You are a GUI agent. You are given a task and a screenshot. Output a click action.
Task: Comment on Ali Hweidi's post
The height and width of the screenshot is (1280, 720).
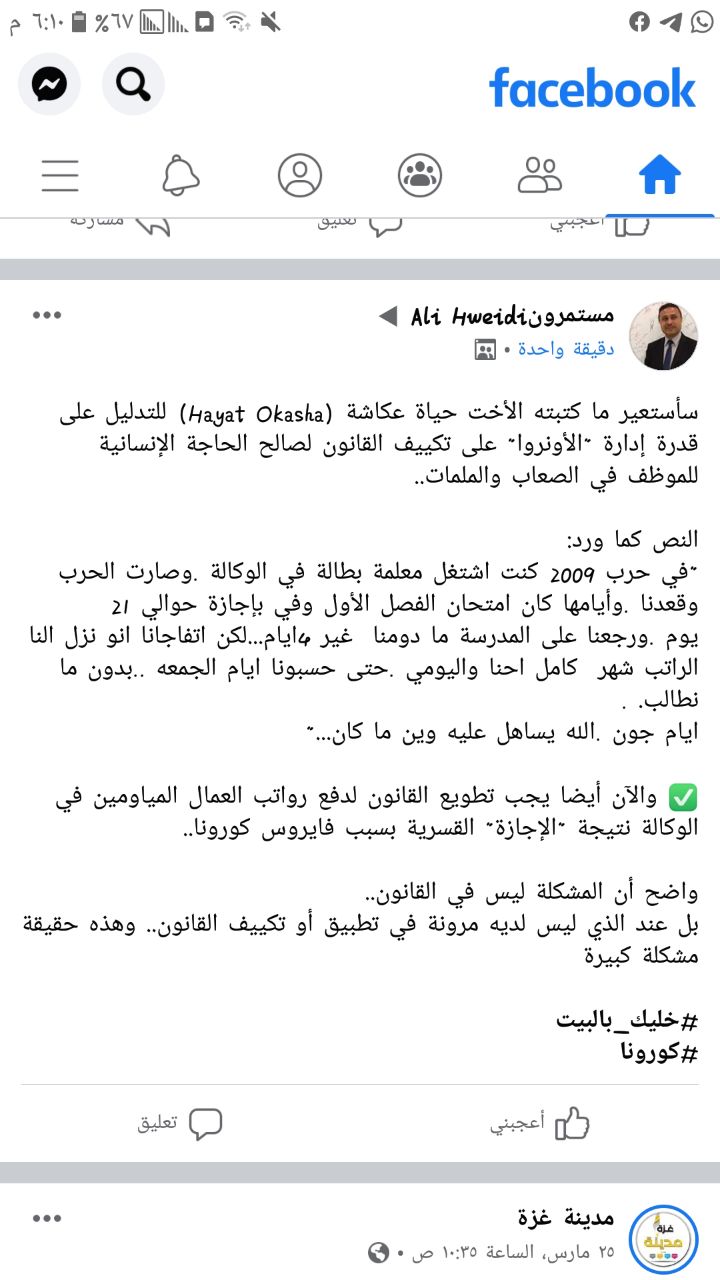tap(180, 1123)
